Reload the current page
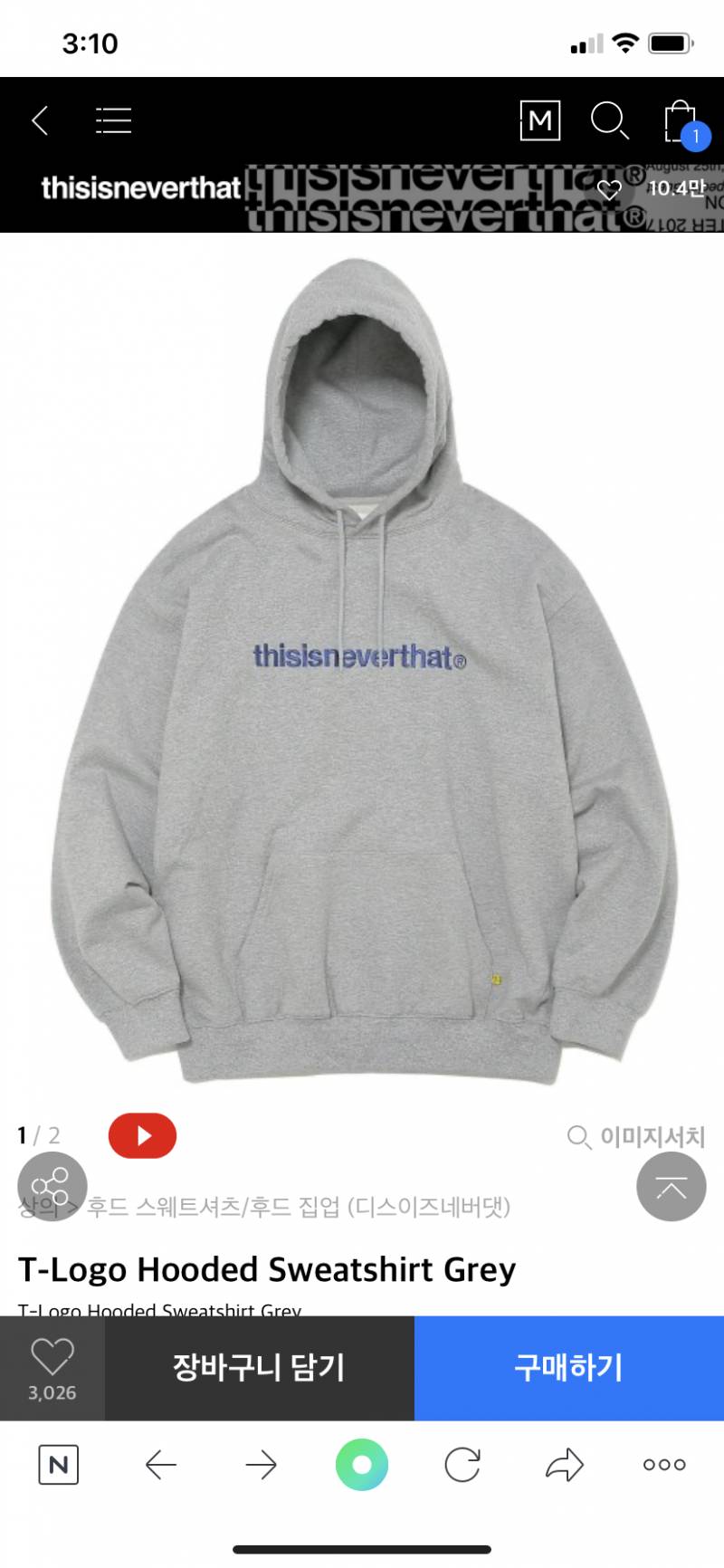Image resolution: width=724 pixels, height=1568 pixels. [x=462, y=1465]
